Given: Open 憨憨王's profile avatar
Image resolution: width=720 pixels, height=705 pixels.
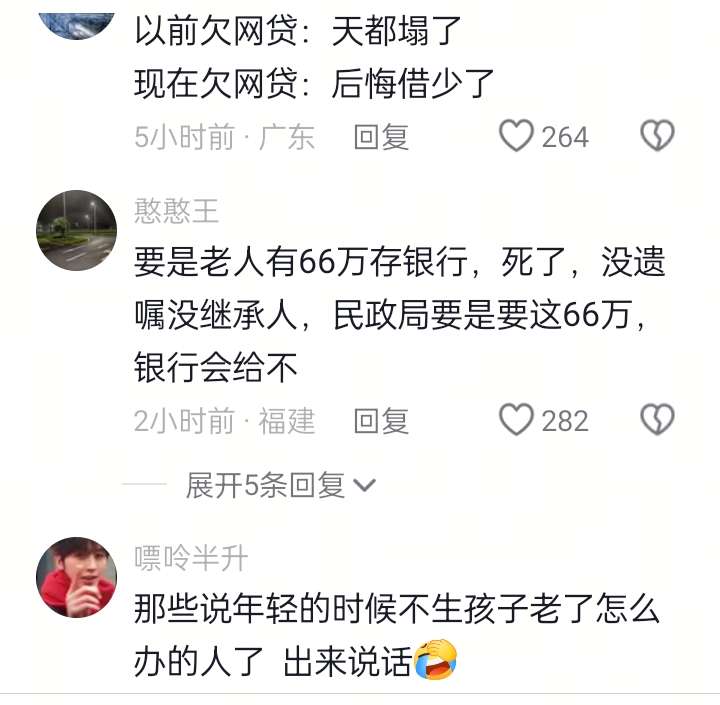Looking at the screenshot, I should [76, 230].
